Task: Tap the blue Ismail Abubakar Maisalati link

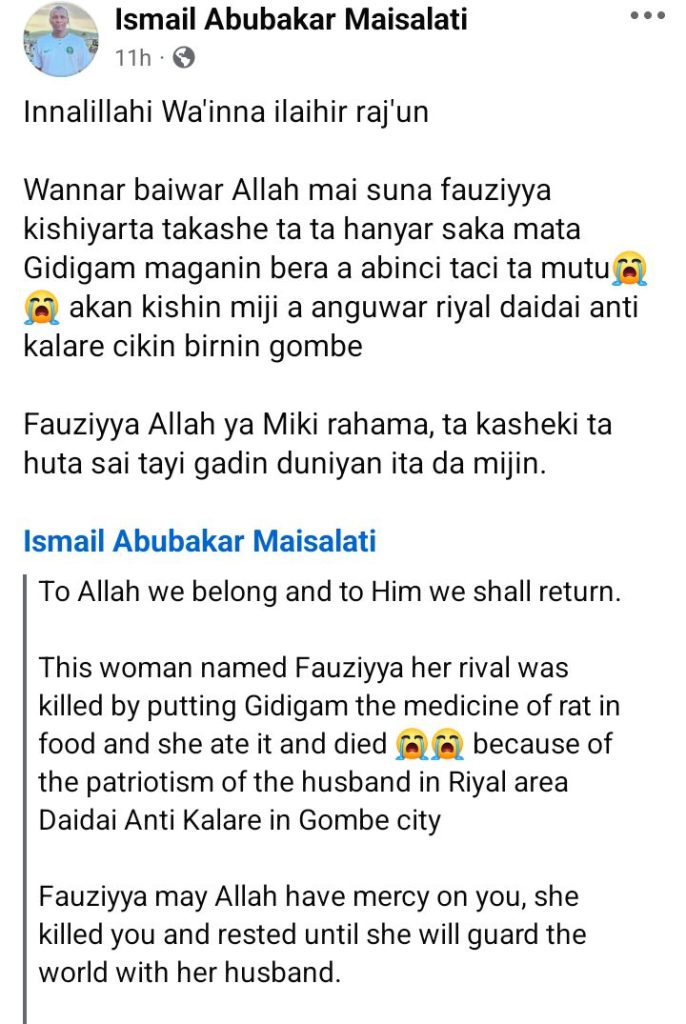Action: (199, 542)
